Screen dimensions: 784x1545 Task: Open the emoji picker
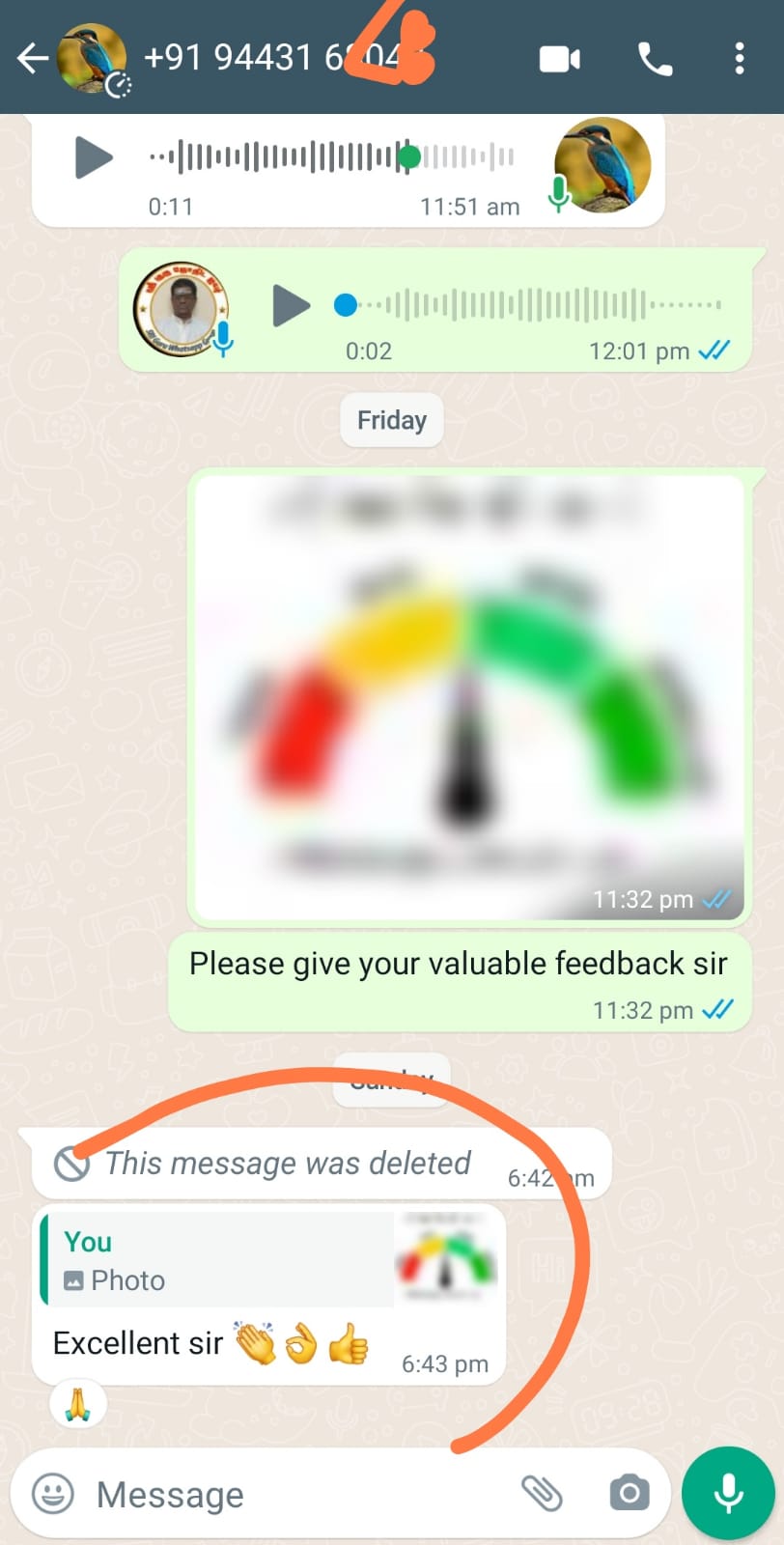coord(53,1494)
